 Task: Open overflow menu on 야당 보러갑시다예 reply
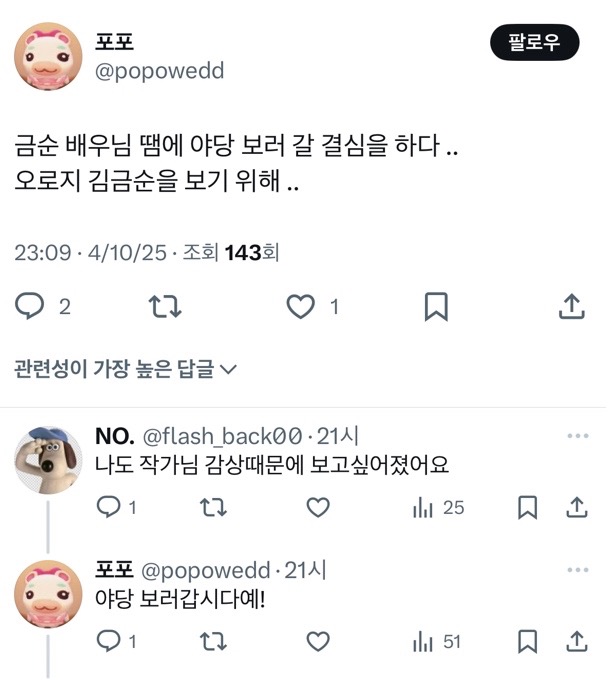577,570
